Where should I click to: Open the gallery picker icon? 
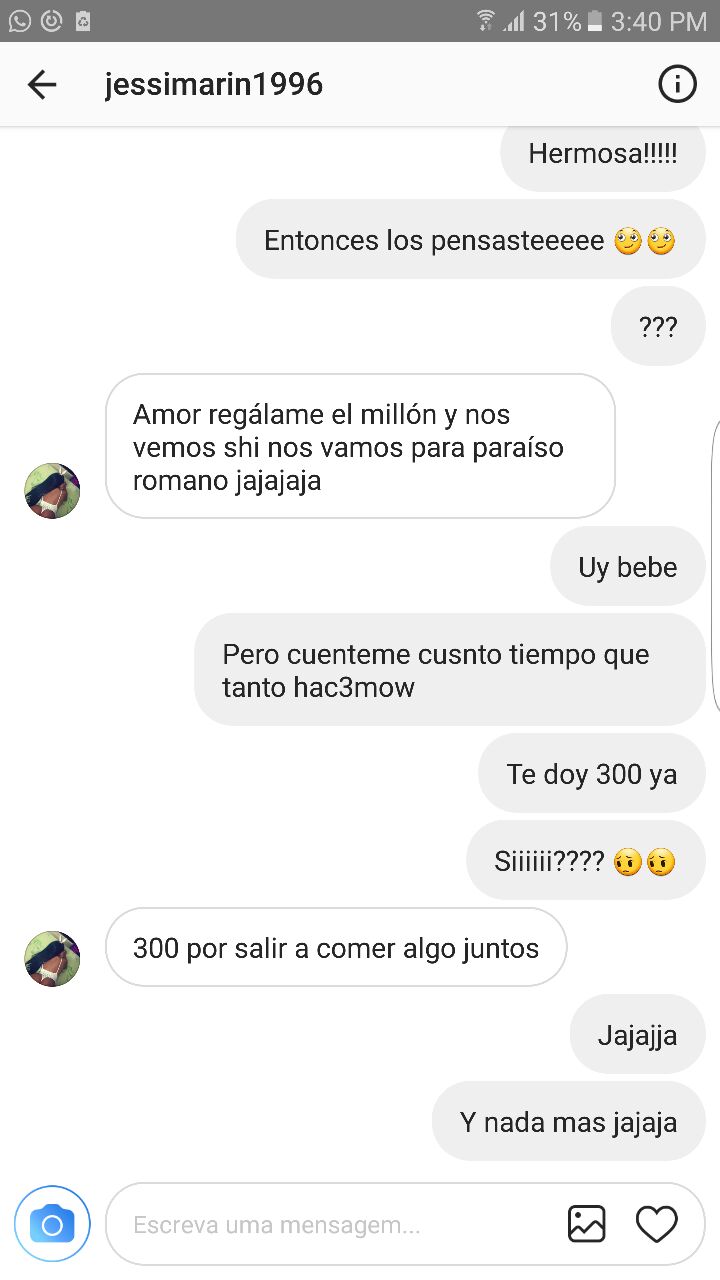587,1224
